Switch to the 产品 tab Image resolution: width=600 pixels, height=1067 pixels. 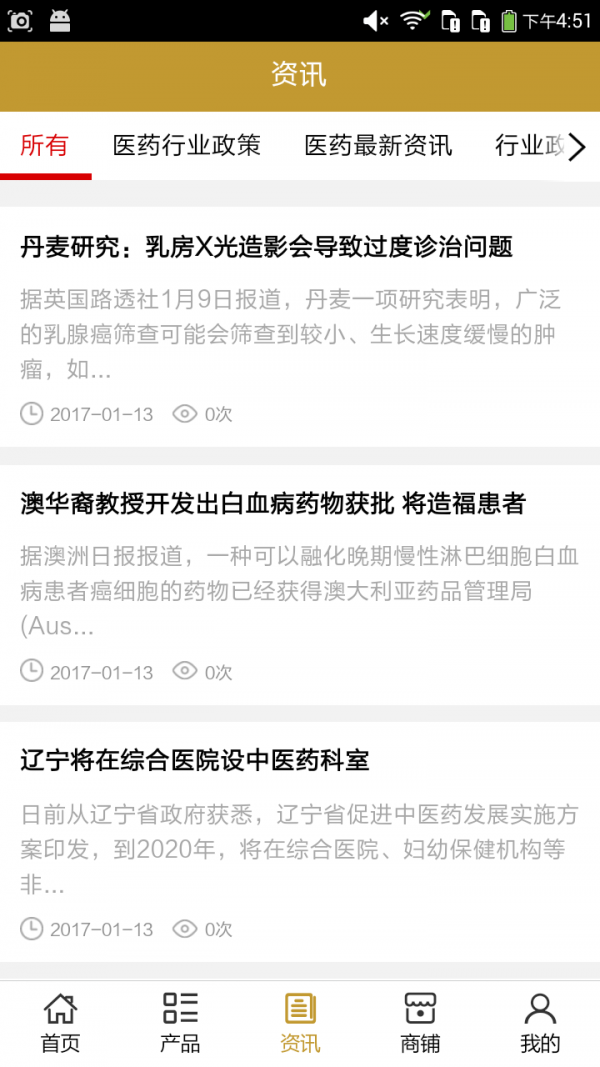pos(180,1023)
